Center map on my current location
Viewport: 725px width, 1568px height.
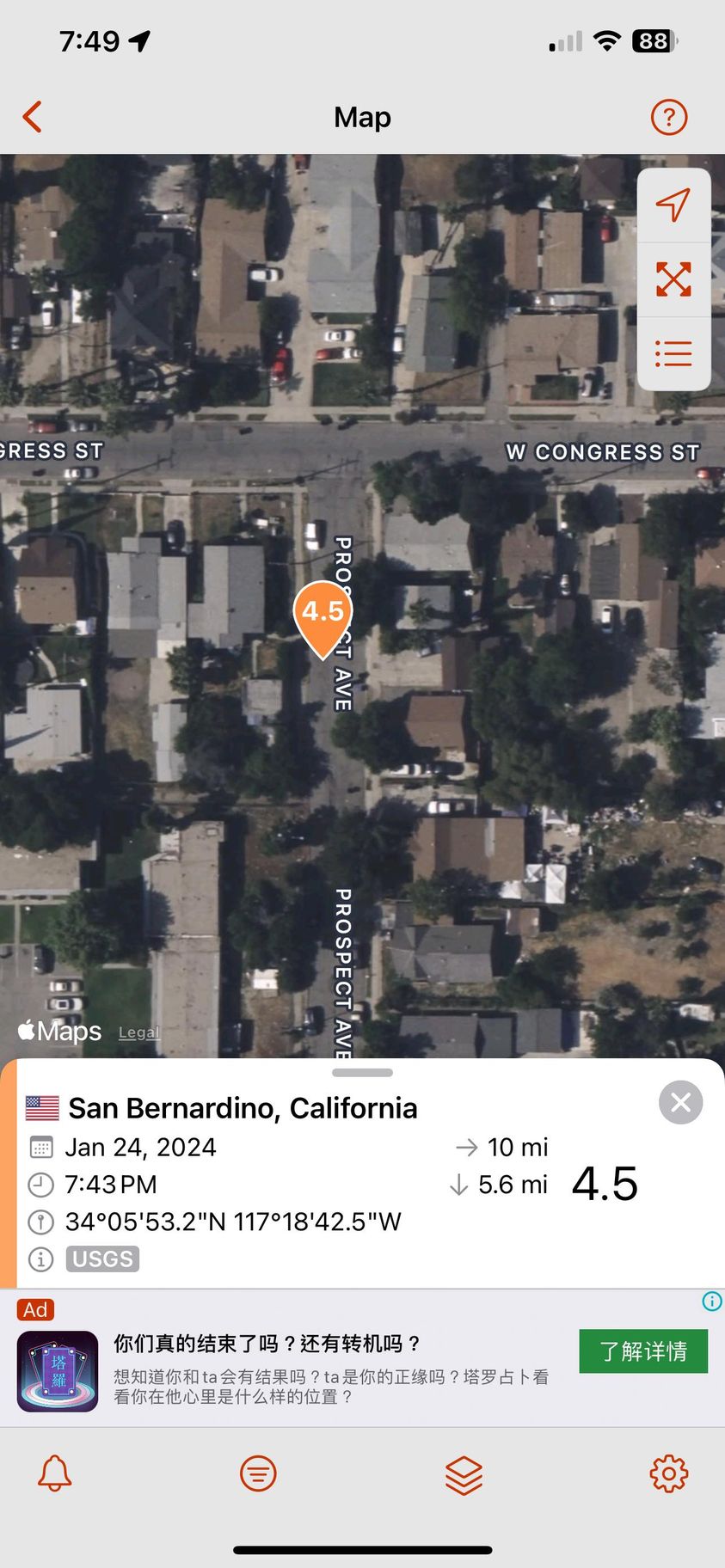[673, 205]
